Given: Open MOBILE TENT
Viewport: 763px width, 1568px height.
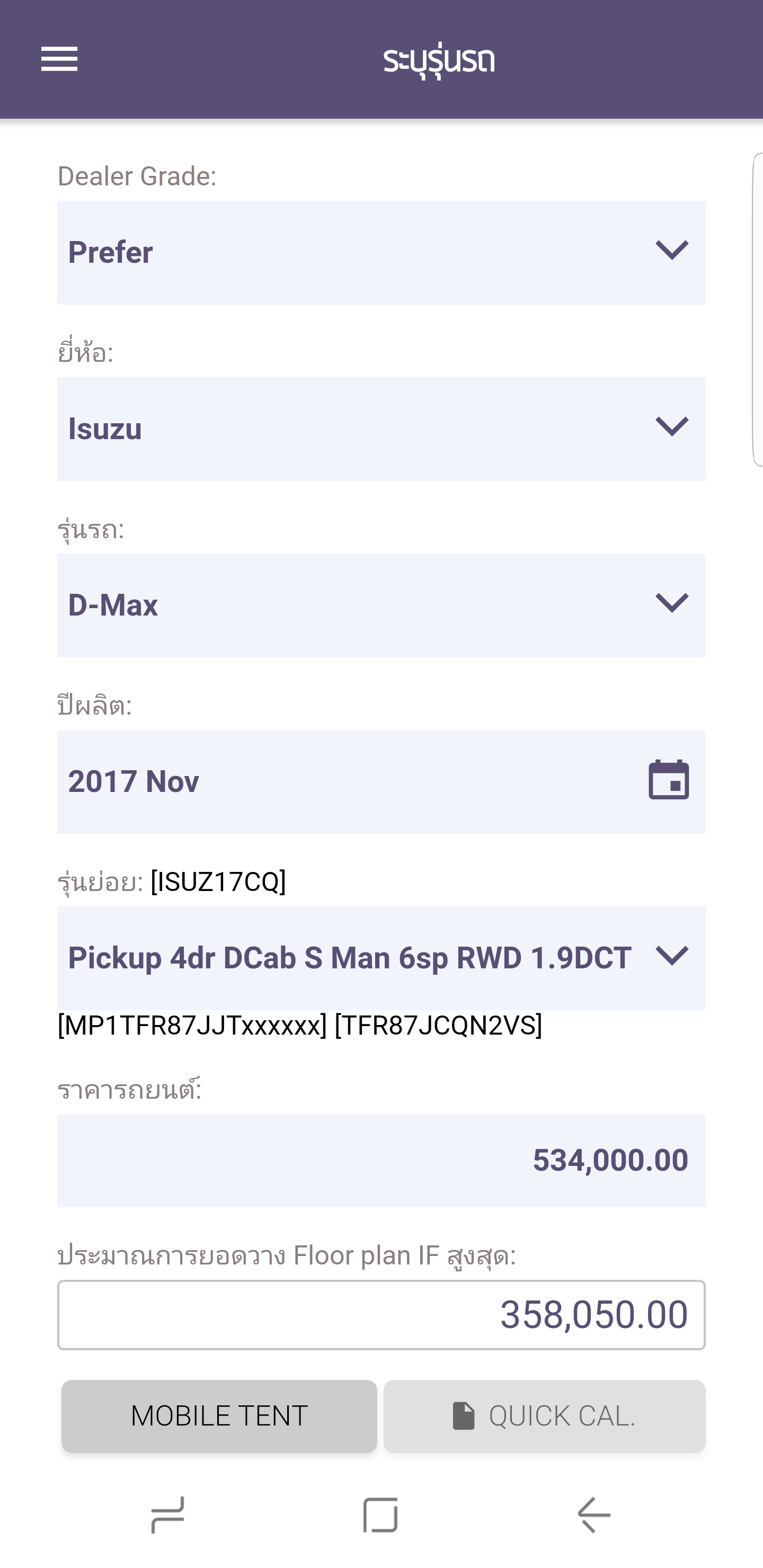Looking at the screenshot, I should click(x=219, y=1416).
